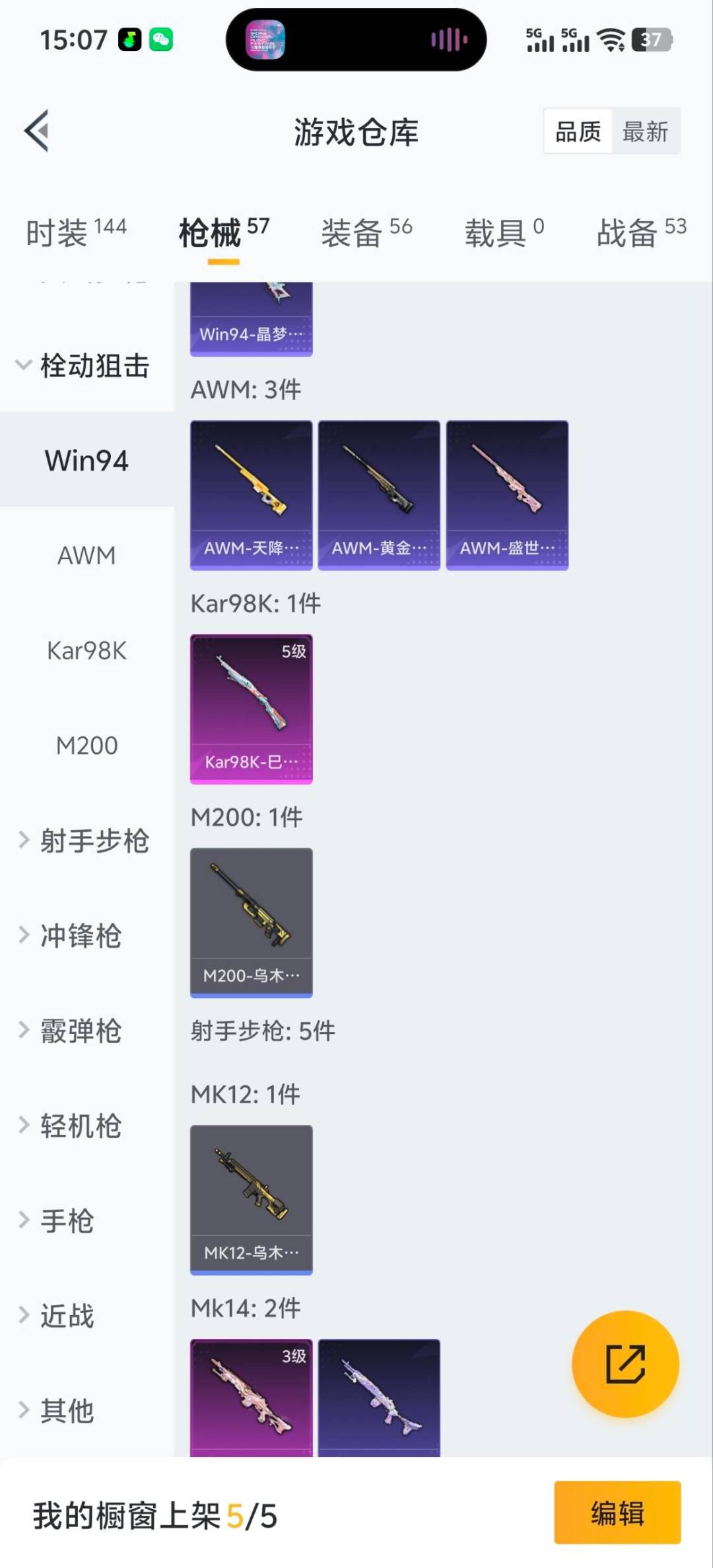Go back from 游戏仓库 page
Screen dimensions: 713x1568
coord(37,131)
